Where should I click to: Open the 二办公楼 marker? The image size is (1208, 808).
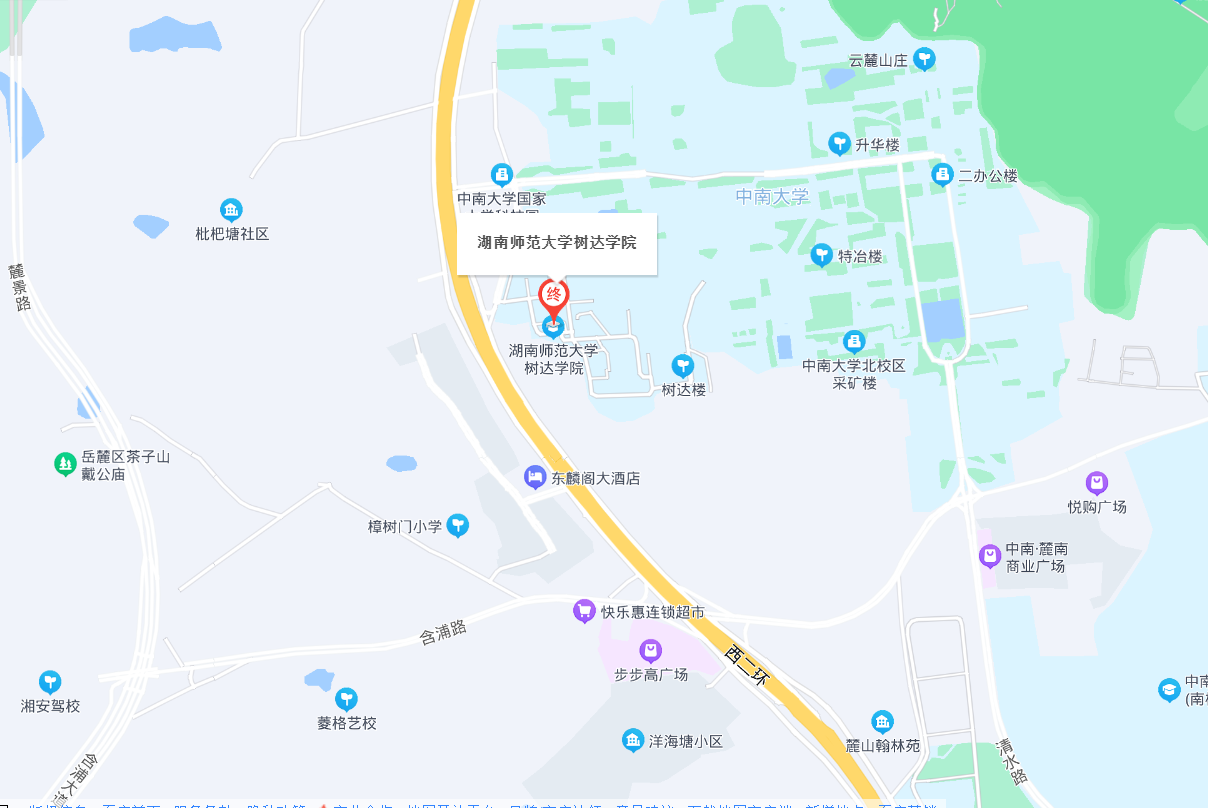tap(942, 175)
